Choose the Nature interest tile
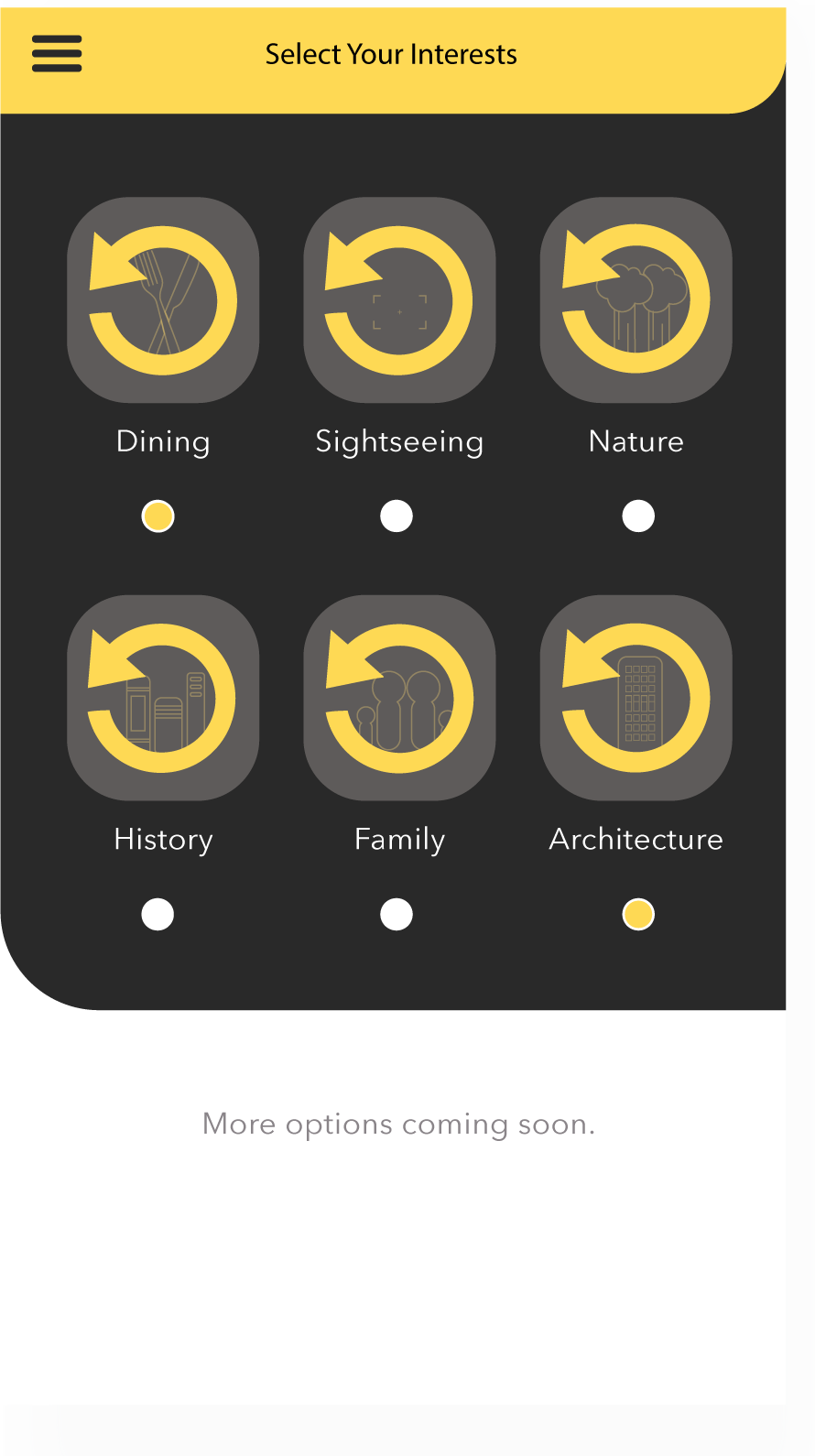This screenshot has width=815, height=1456. (x=636, y=300)
